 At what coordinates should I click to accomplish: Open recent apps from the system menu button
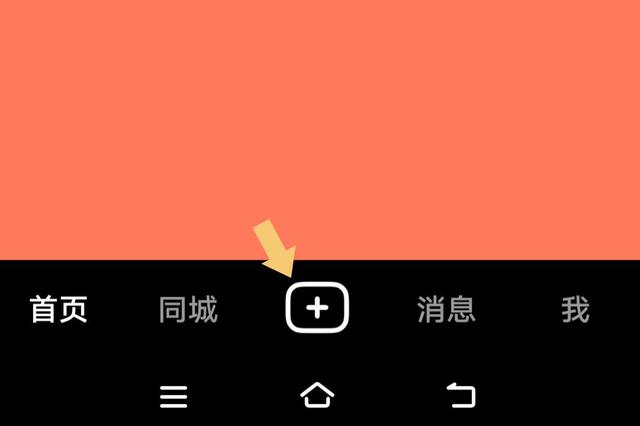coord(174,397)
